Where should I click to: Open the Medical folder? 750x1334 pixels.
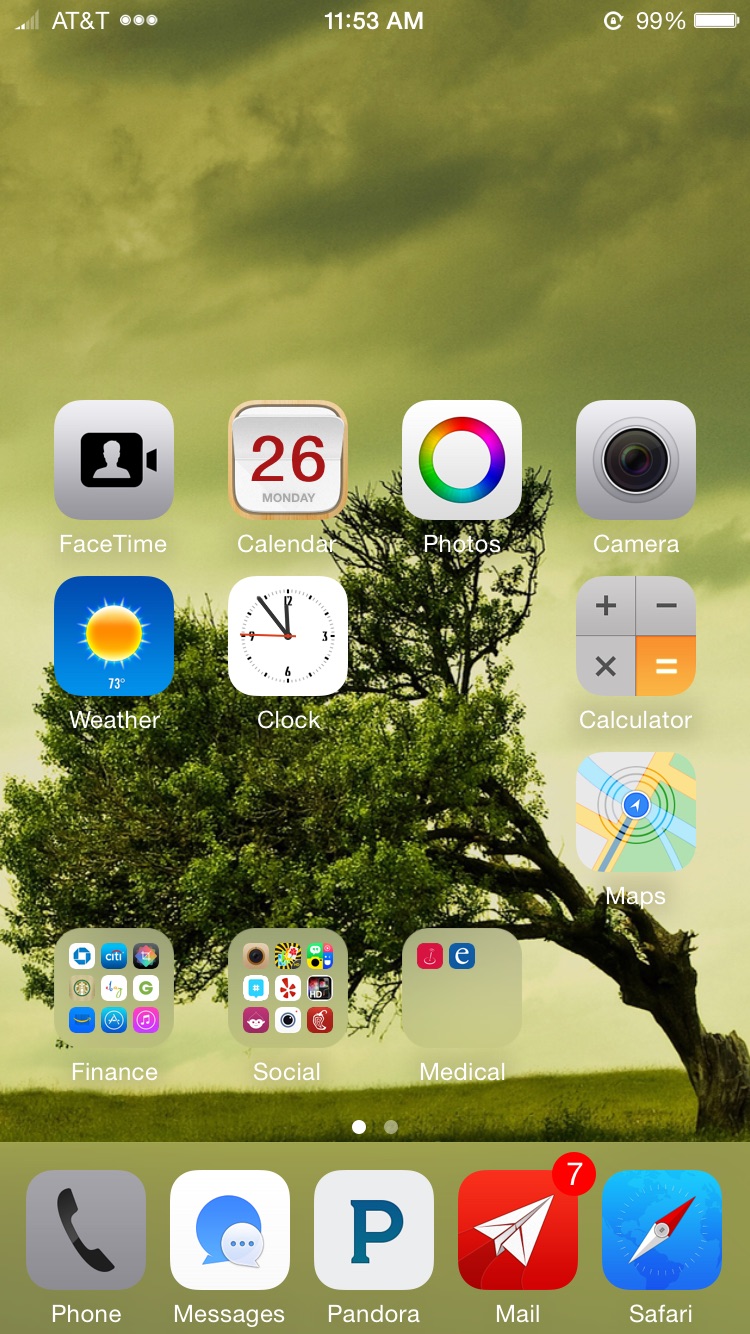pyautogui.click(x=462, y=988)
